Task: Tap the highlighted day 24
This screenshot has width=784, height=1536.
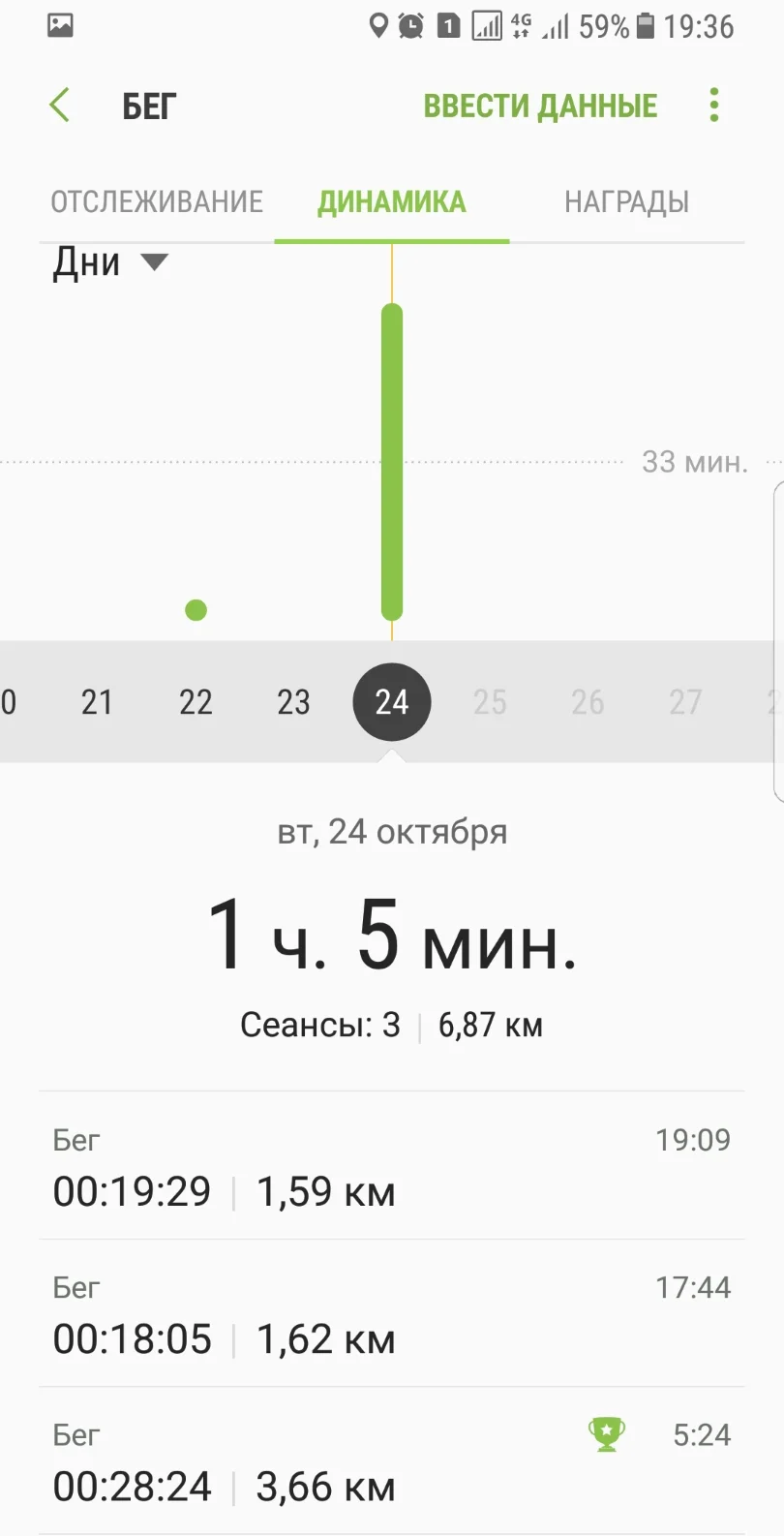Action: [392, 702]
